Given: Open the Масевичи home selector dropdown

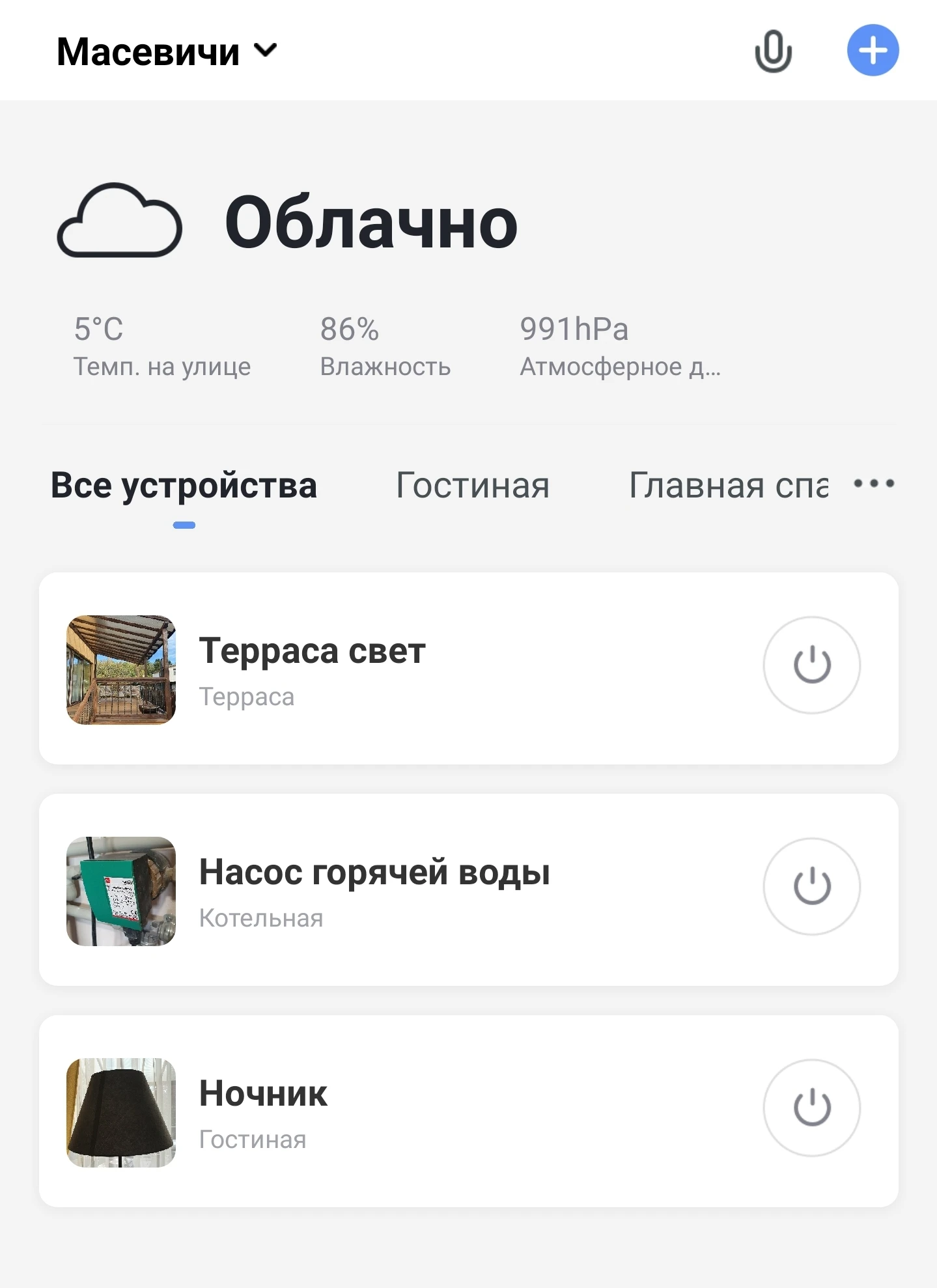Looking at the screenshot, I should [167, 51].
